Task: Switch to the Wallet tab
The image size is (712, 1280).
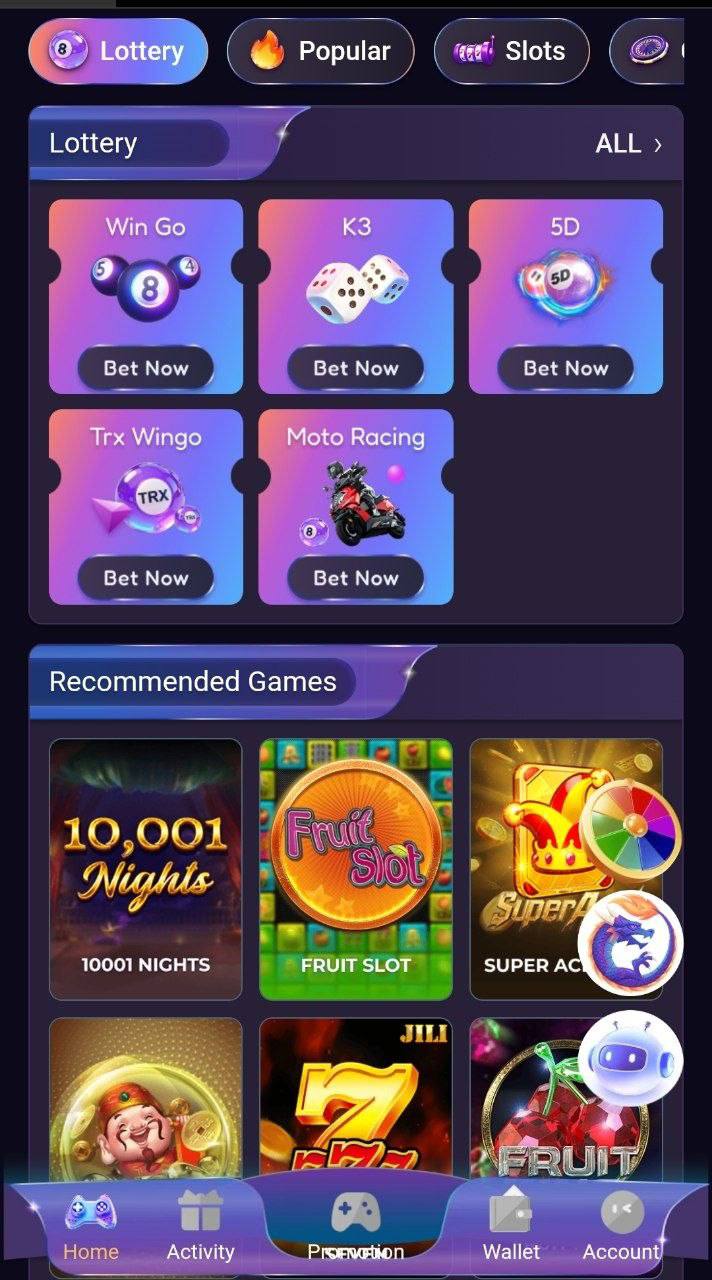Action: click(511, 1228)
